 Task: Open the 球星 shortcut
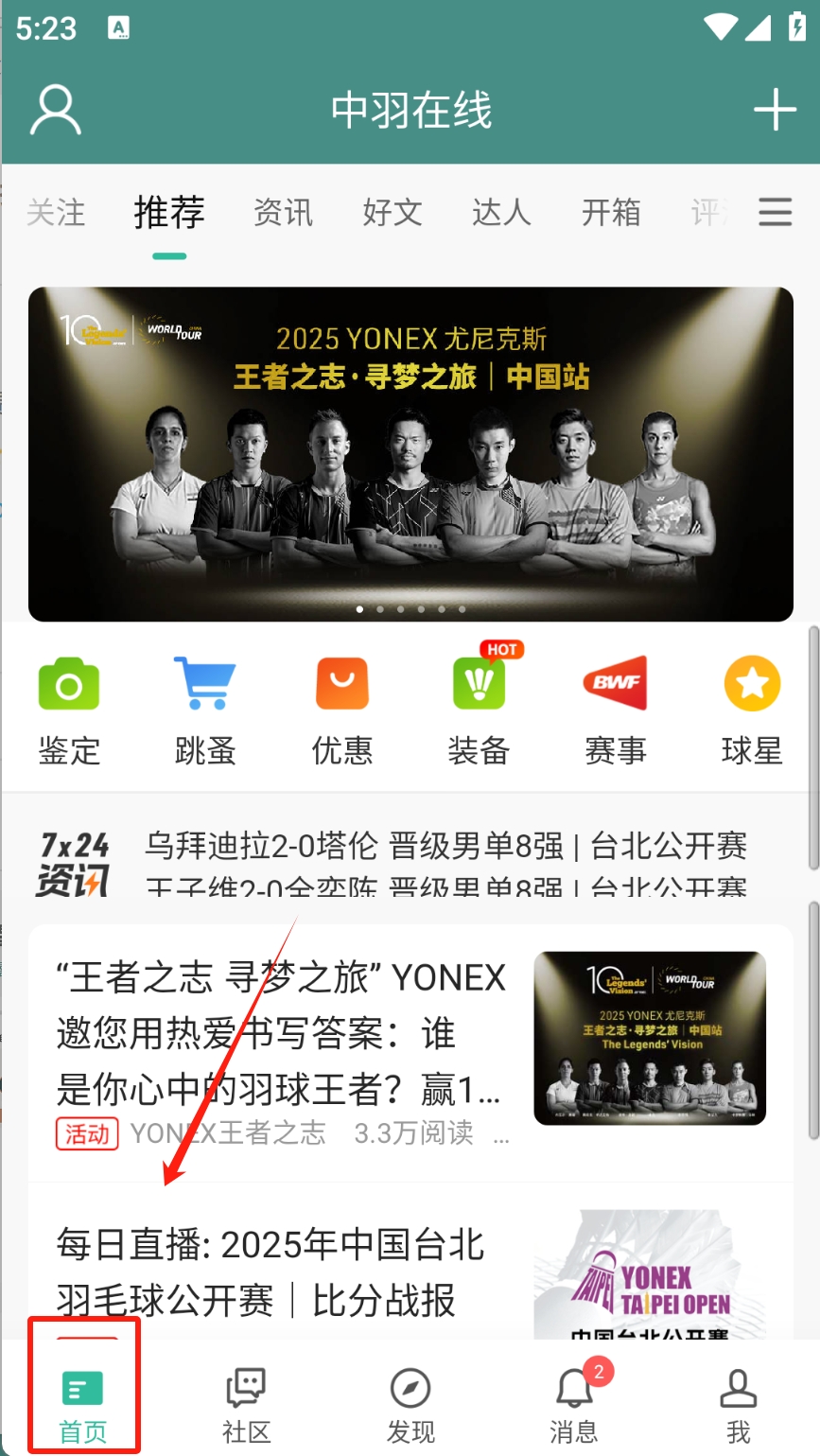pyautogui.click(x=752, y=710)
